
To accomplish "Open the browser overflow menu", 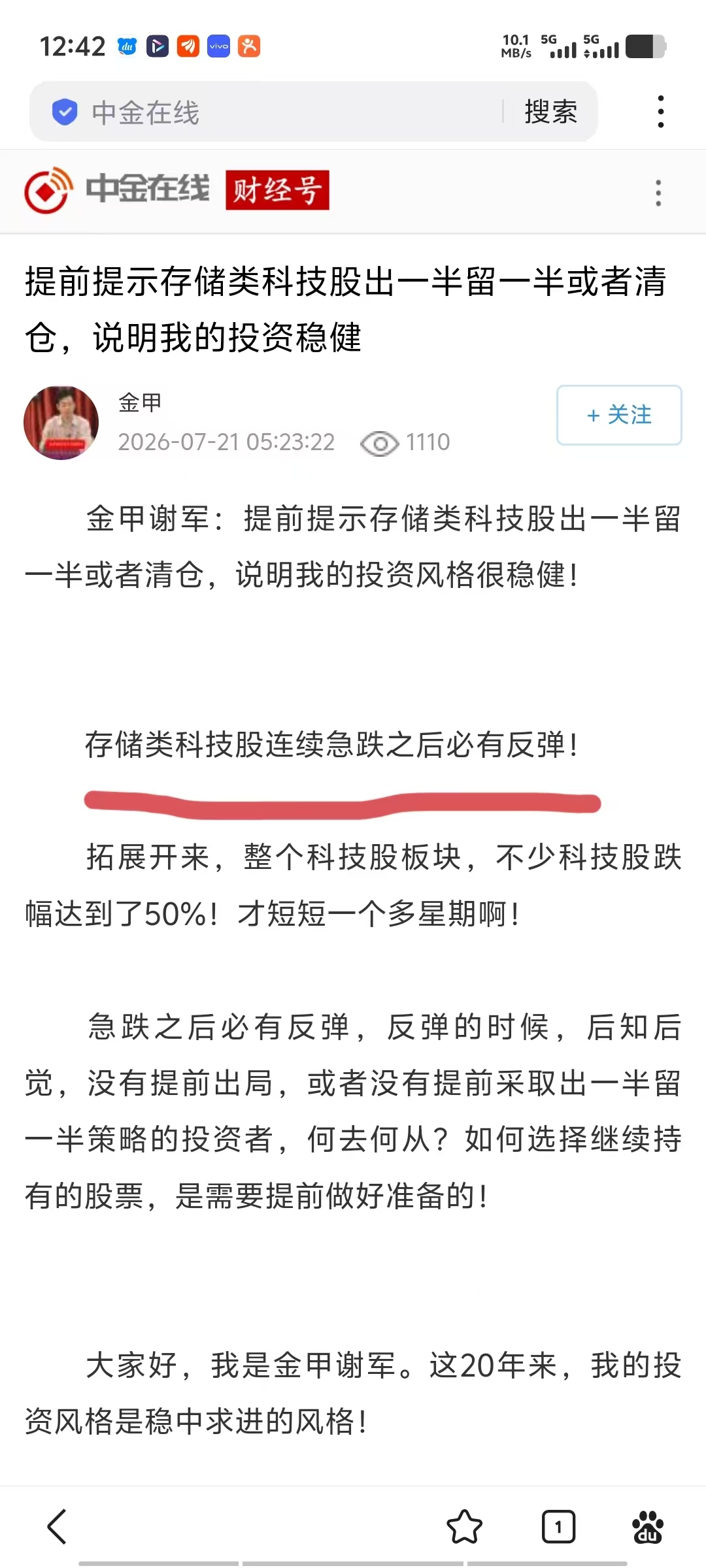I will (661, 112).
